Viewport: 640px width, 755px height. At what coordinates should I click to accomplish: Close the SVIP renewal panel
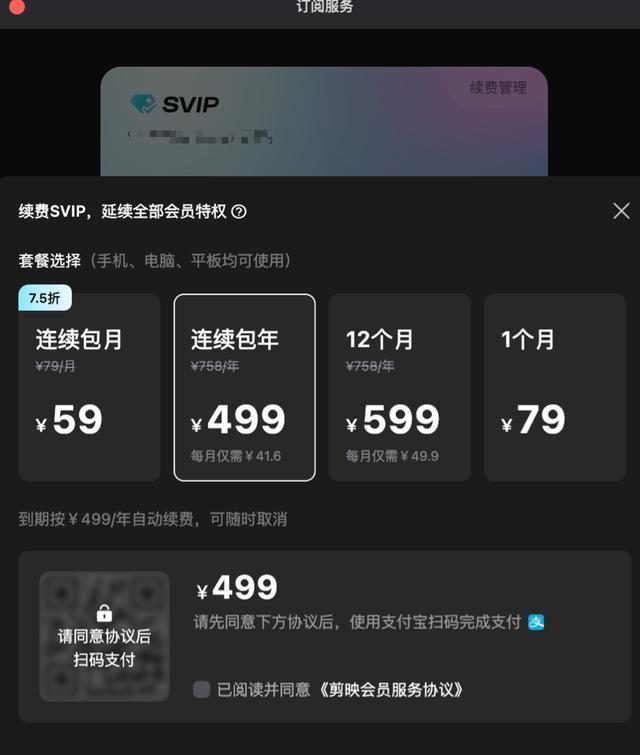click(621, 211)
